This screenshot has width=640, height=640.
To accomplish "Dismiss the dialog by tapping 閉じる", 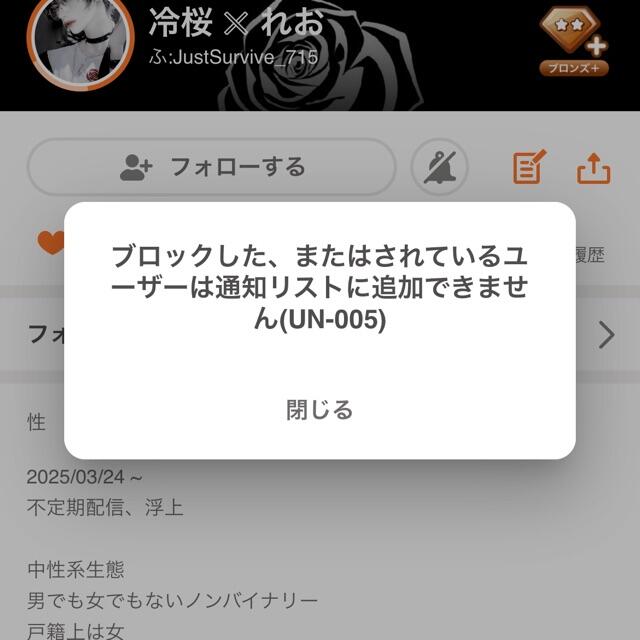I will (x=320, y=410).
